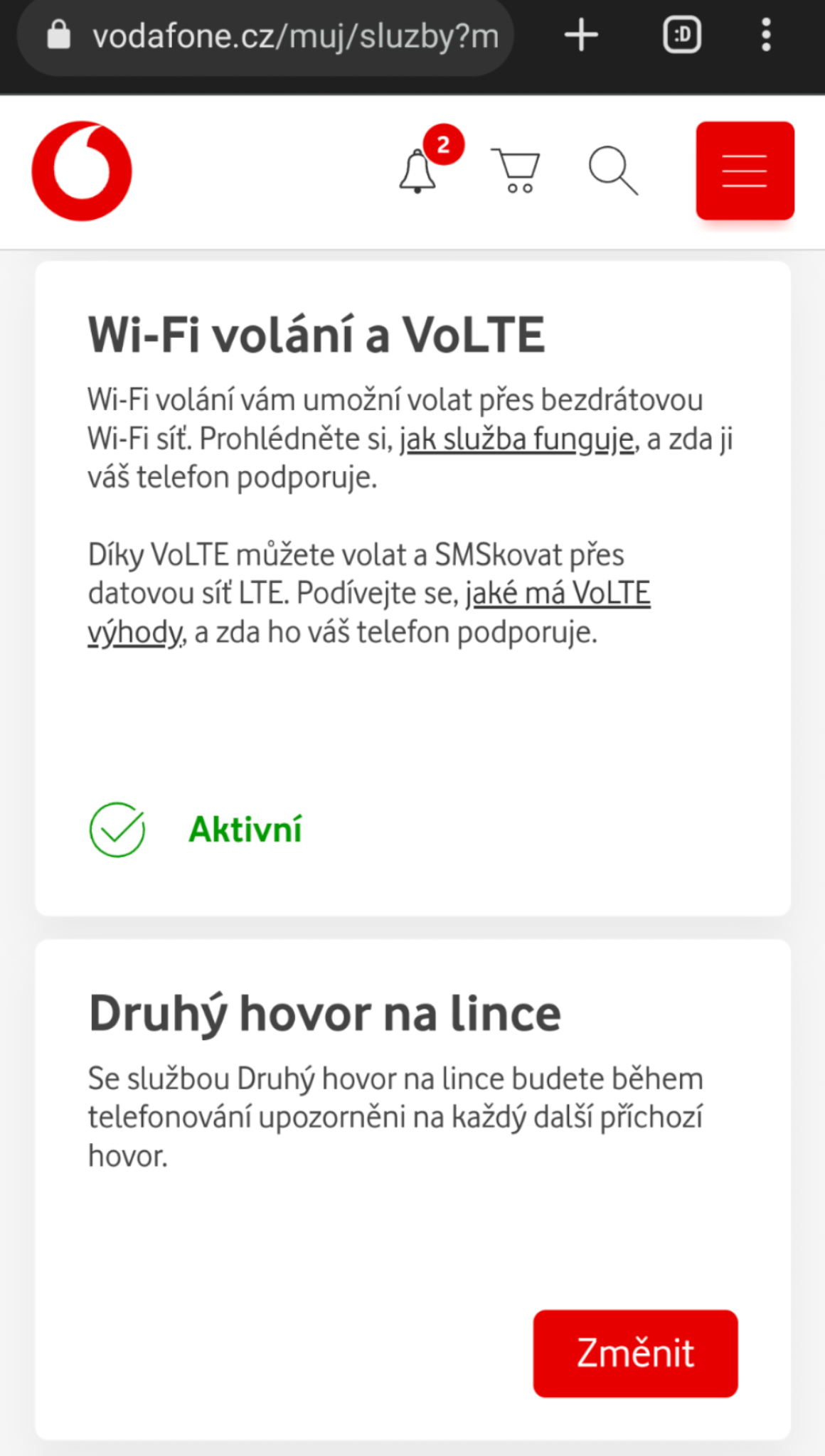Viewport: 825px width, 1456px height.
Task: Open the browser overflow menu
Action: (x=765, y=36)
